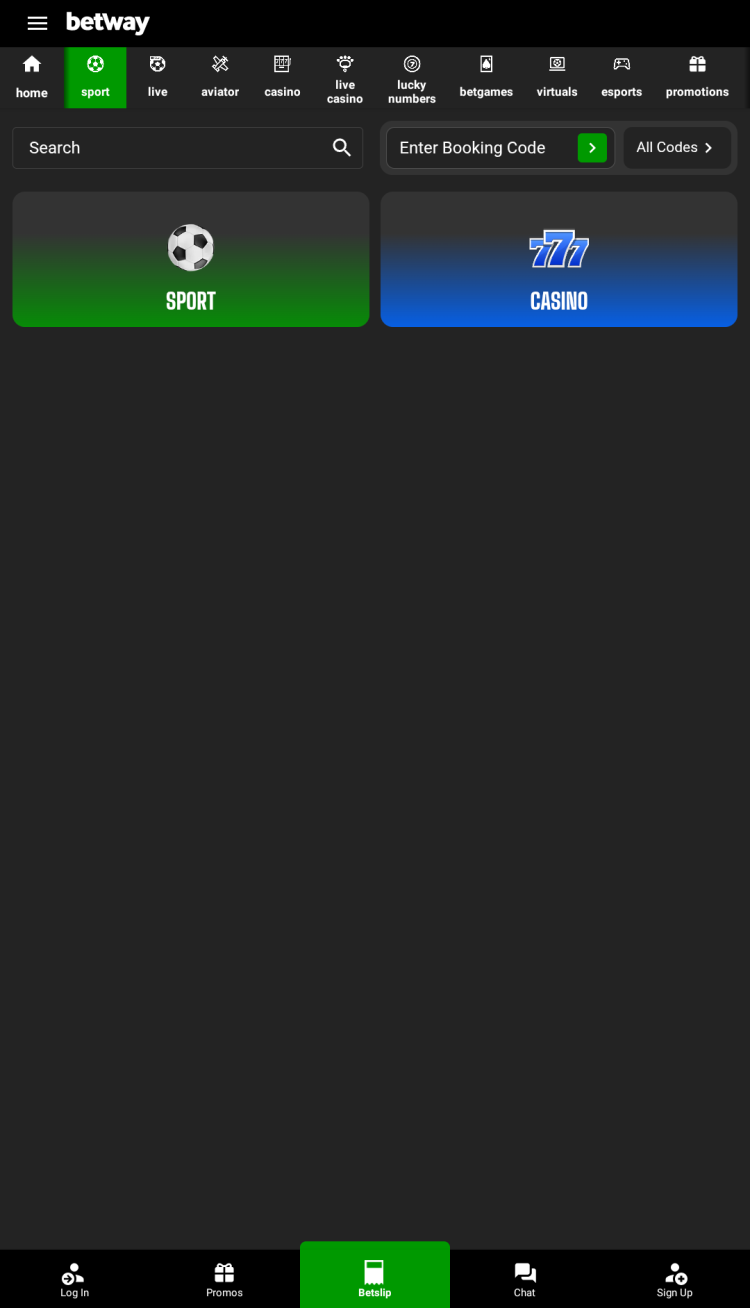Go to the home tab
Screen dimensions: 750x1308
click(32, 77)
